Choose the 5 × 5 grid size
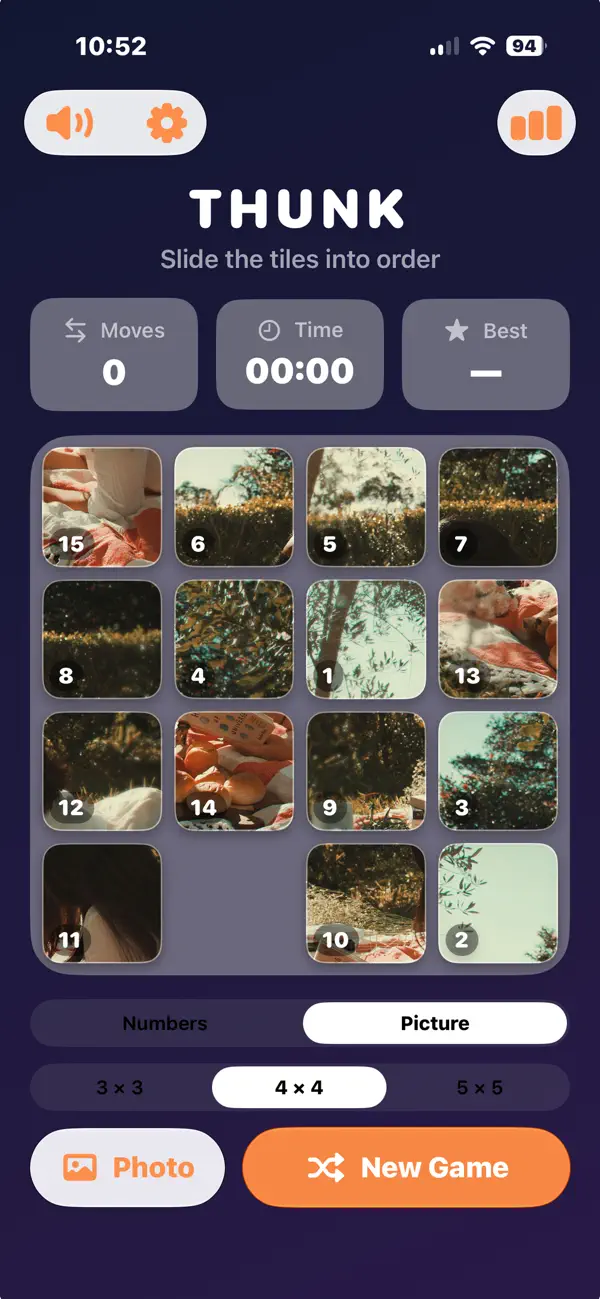Screen dimensions: 600x1299 480,1087
